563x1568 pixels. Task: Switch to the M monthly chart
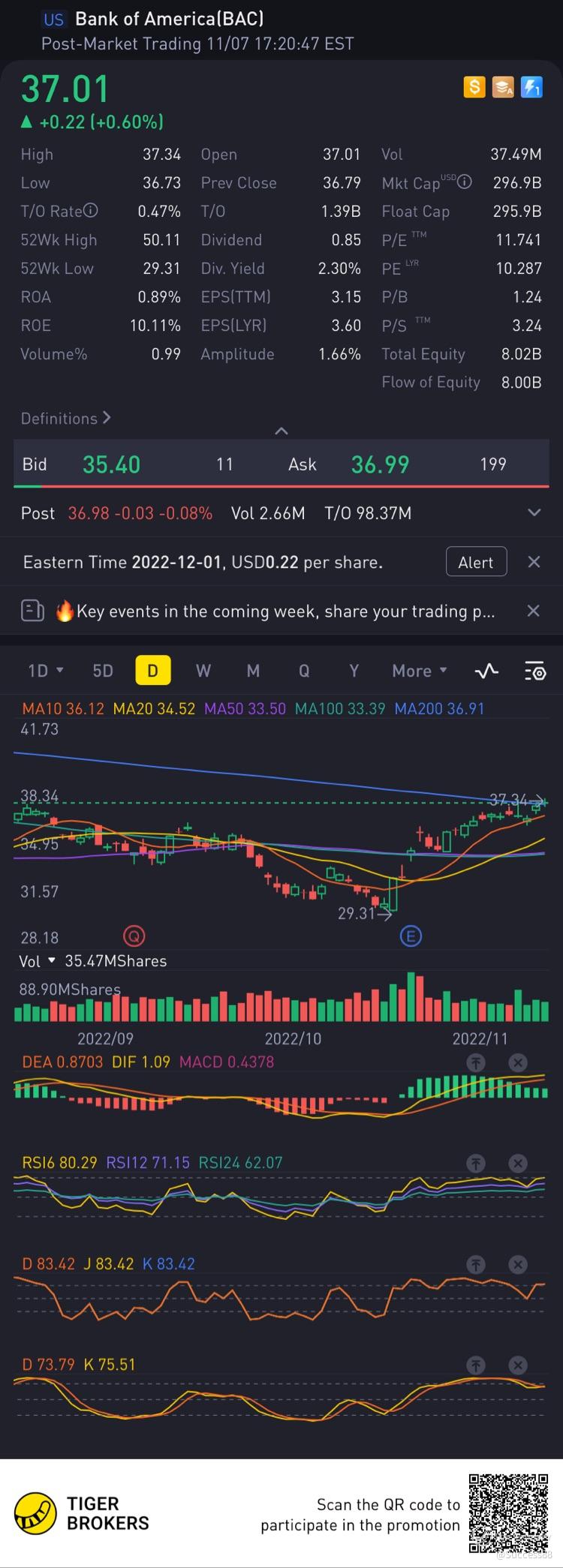point(254,671)
